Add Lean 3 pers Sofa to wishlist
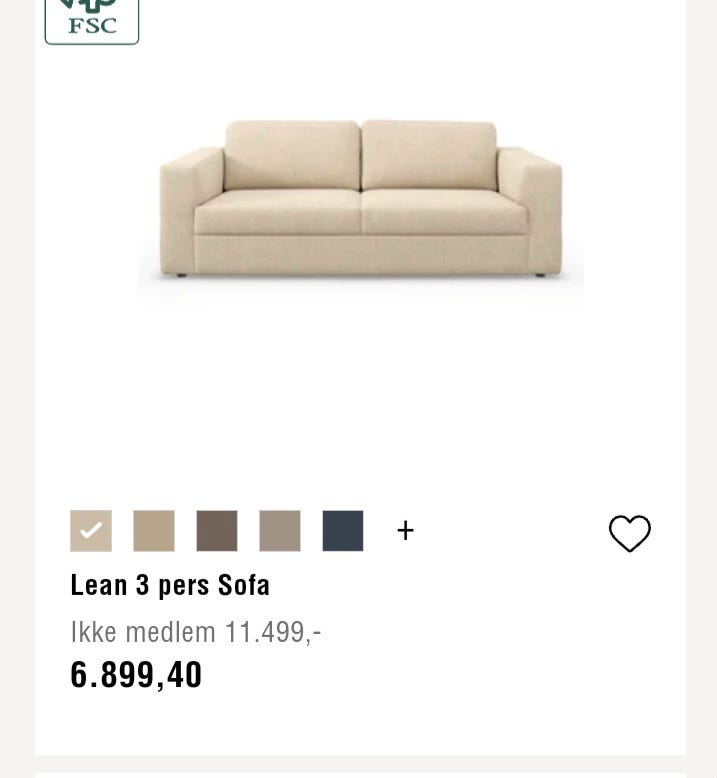The width and height of the screenshot is (717, 778). click(x=629, y=533)
